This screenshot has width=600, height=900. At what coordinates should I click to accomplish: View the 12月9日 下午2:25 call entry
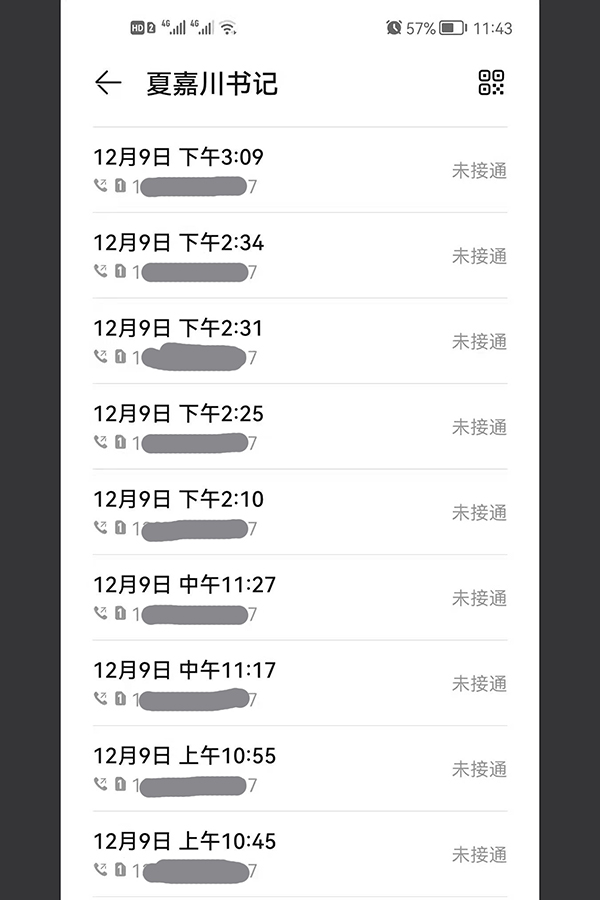tap(299, 427)
